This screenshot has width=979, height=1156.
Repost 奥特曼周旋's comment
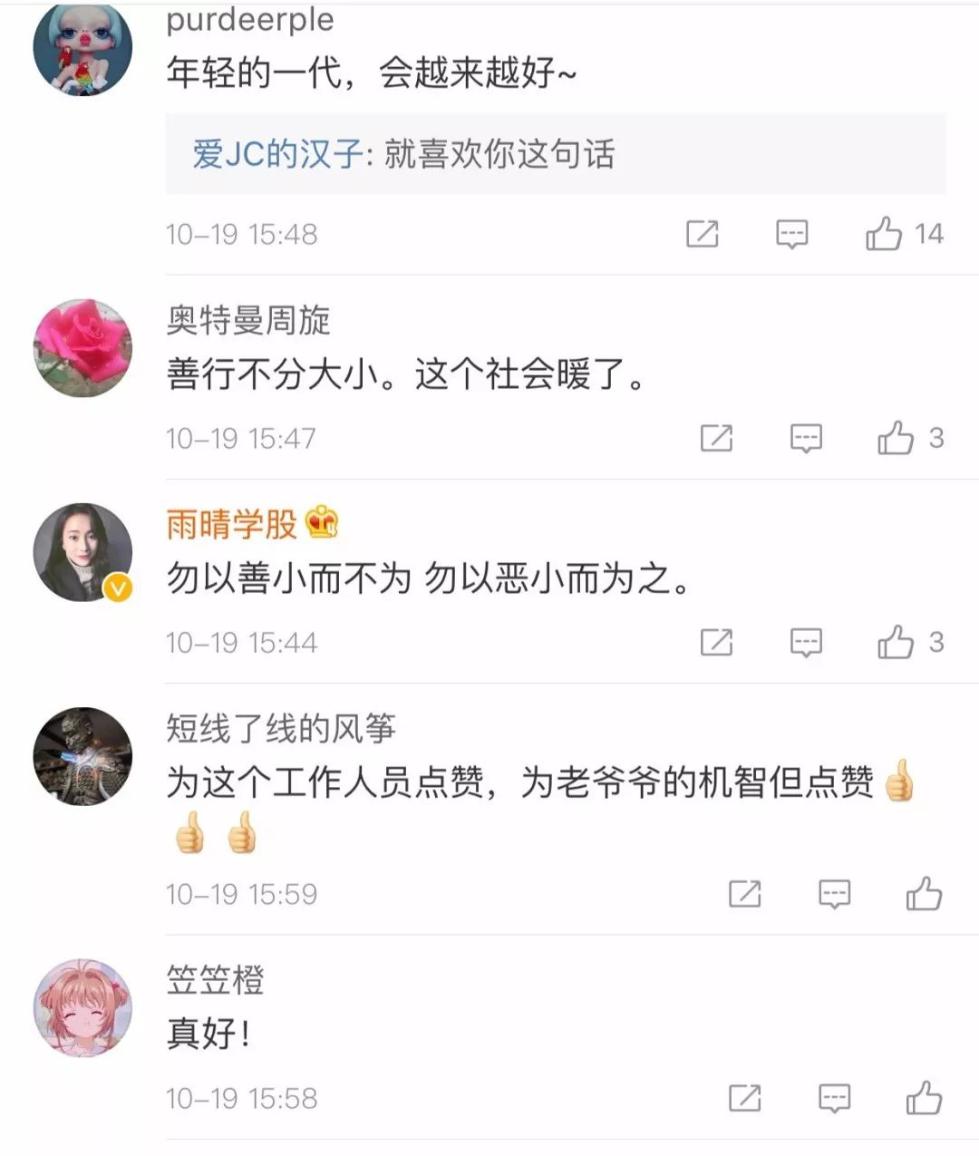tap(716, 439)
